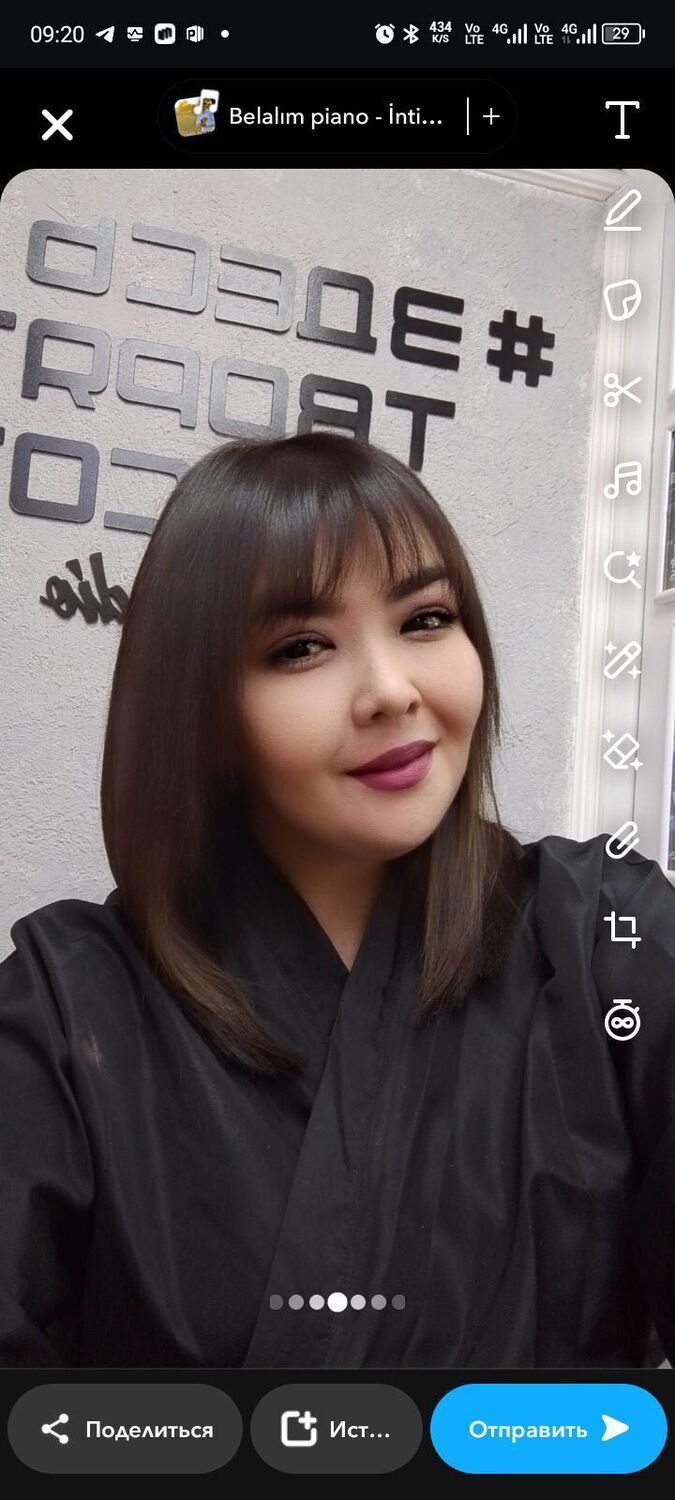Open the crop tool

pyautogui.click(x=622, y=929)
